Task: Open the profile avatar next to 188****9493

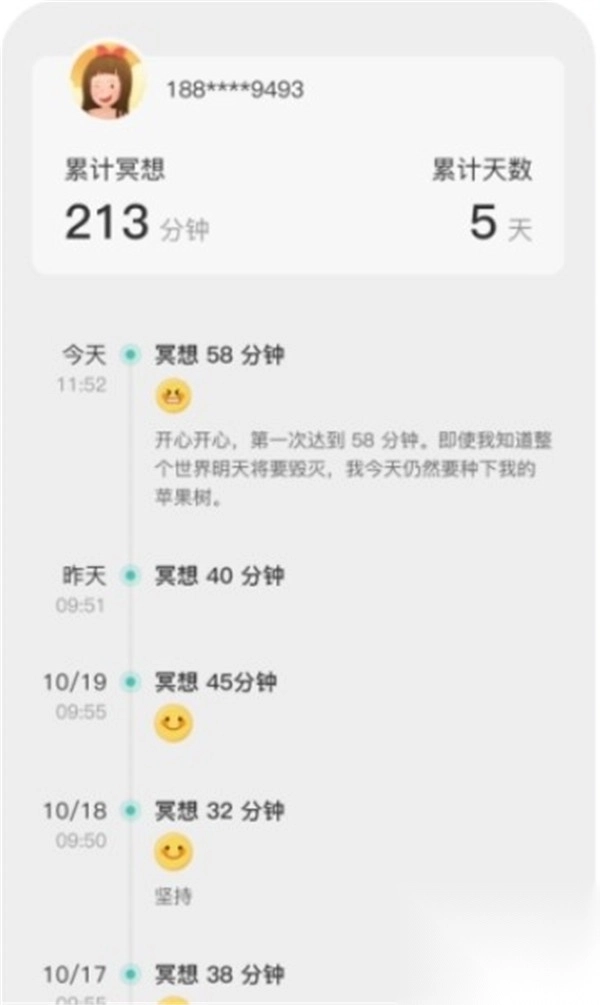Action: (107, 82)
